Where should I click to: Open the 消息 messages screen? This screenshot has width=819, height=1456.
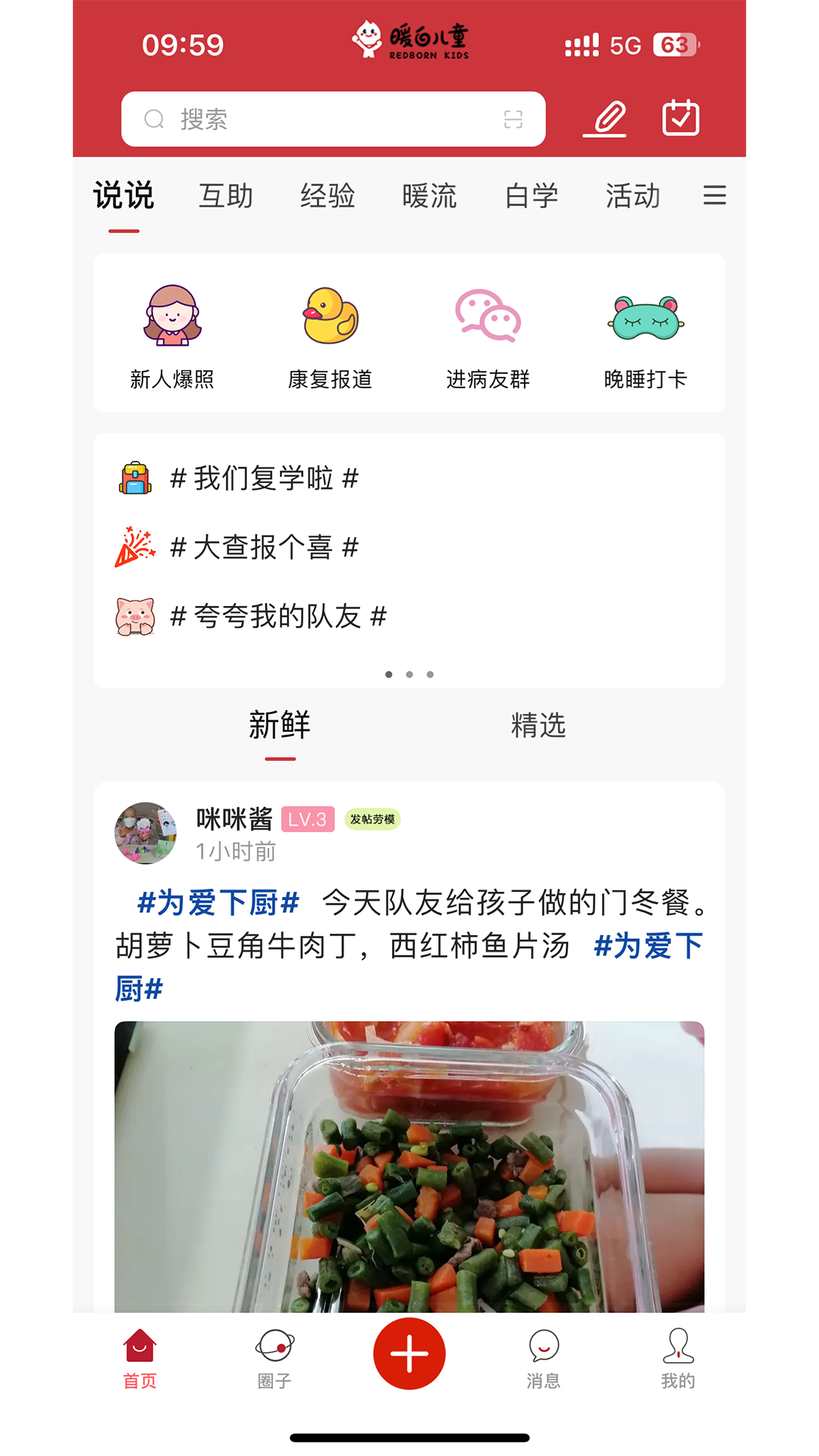544,1357
